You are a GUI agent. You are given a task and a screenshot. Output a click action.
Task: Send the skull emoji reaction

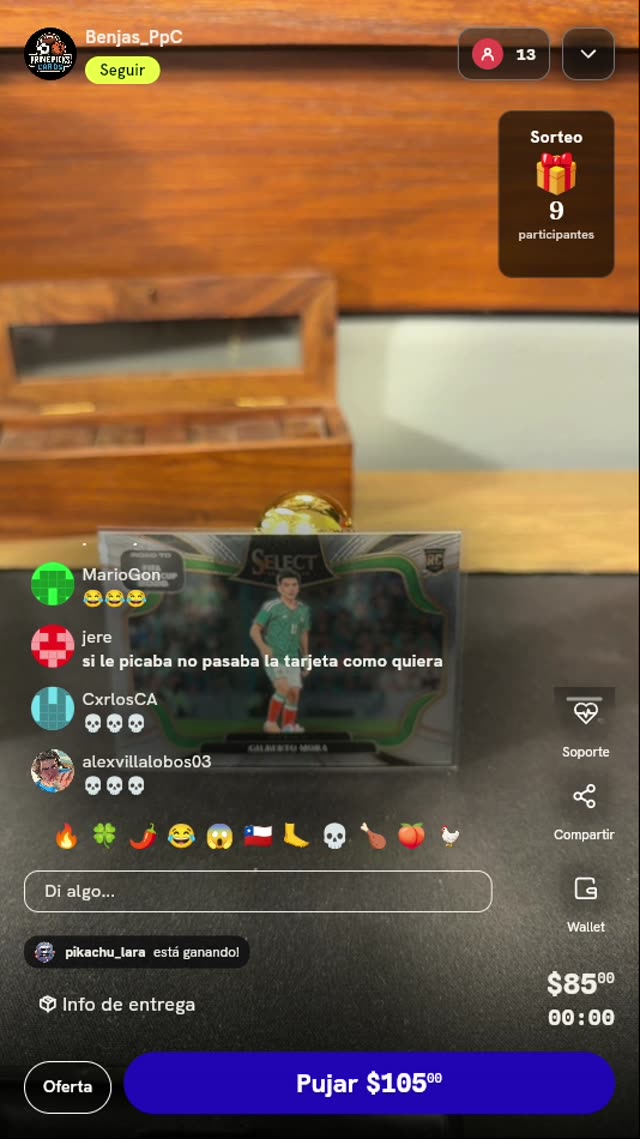point(334,837)
